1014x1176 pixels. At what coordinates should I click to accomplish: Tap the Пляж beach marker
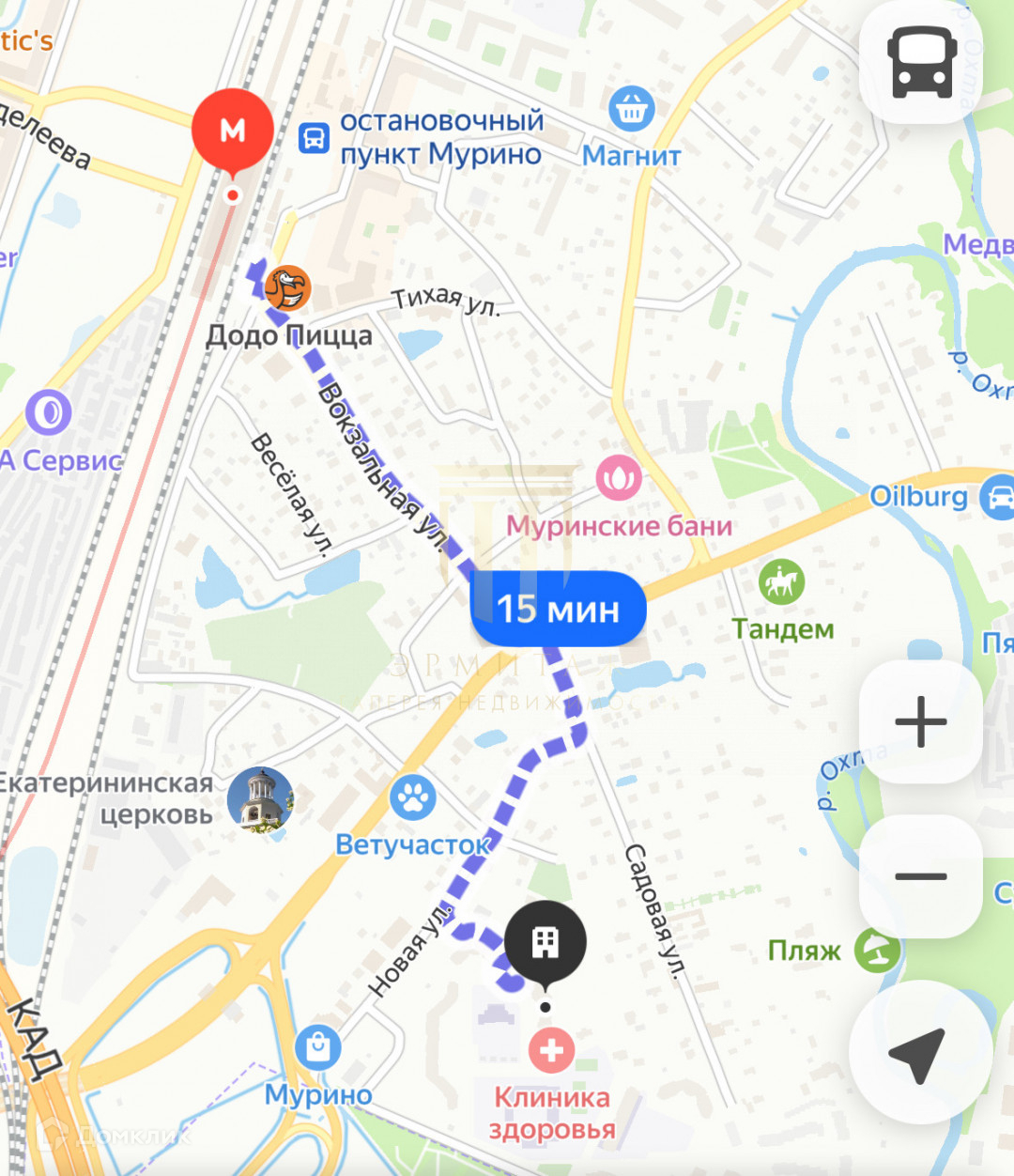coord(876,951)
